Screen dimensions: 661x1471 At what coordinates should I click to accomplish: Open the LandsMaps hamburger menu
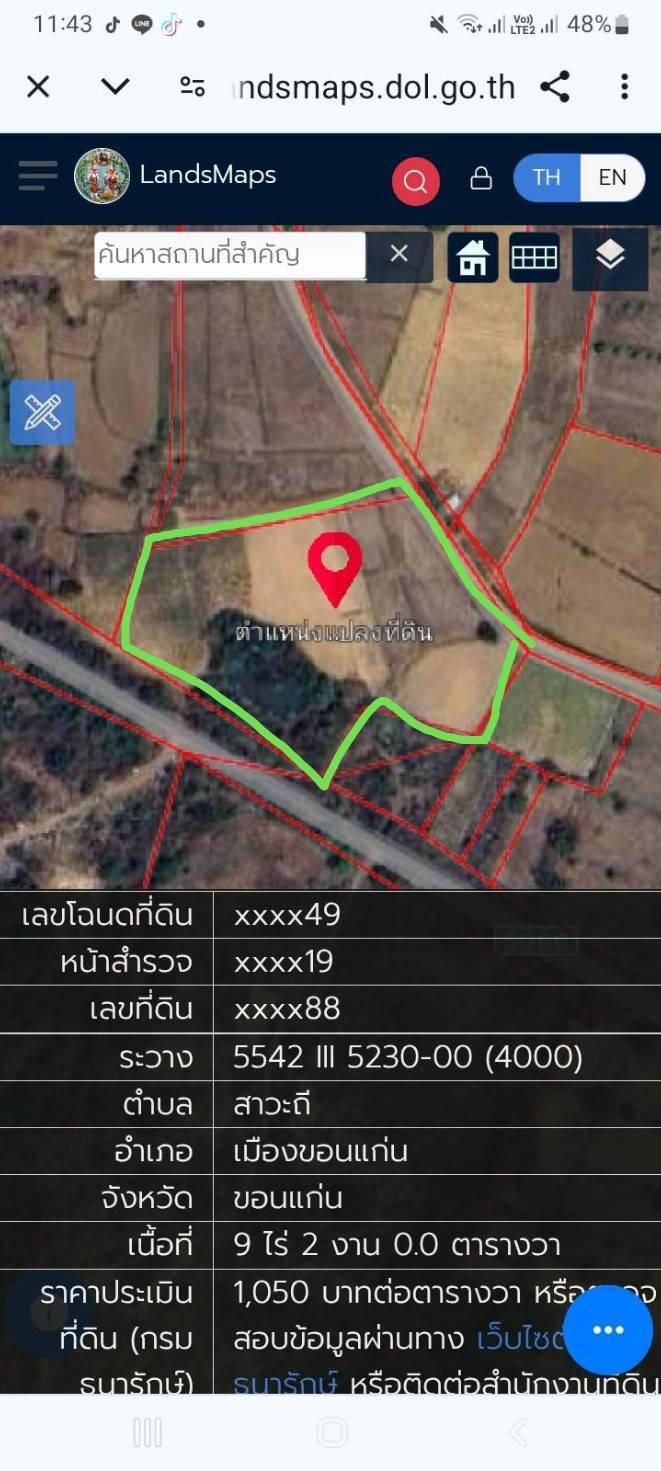[38, 177]
